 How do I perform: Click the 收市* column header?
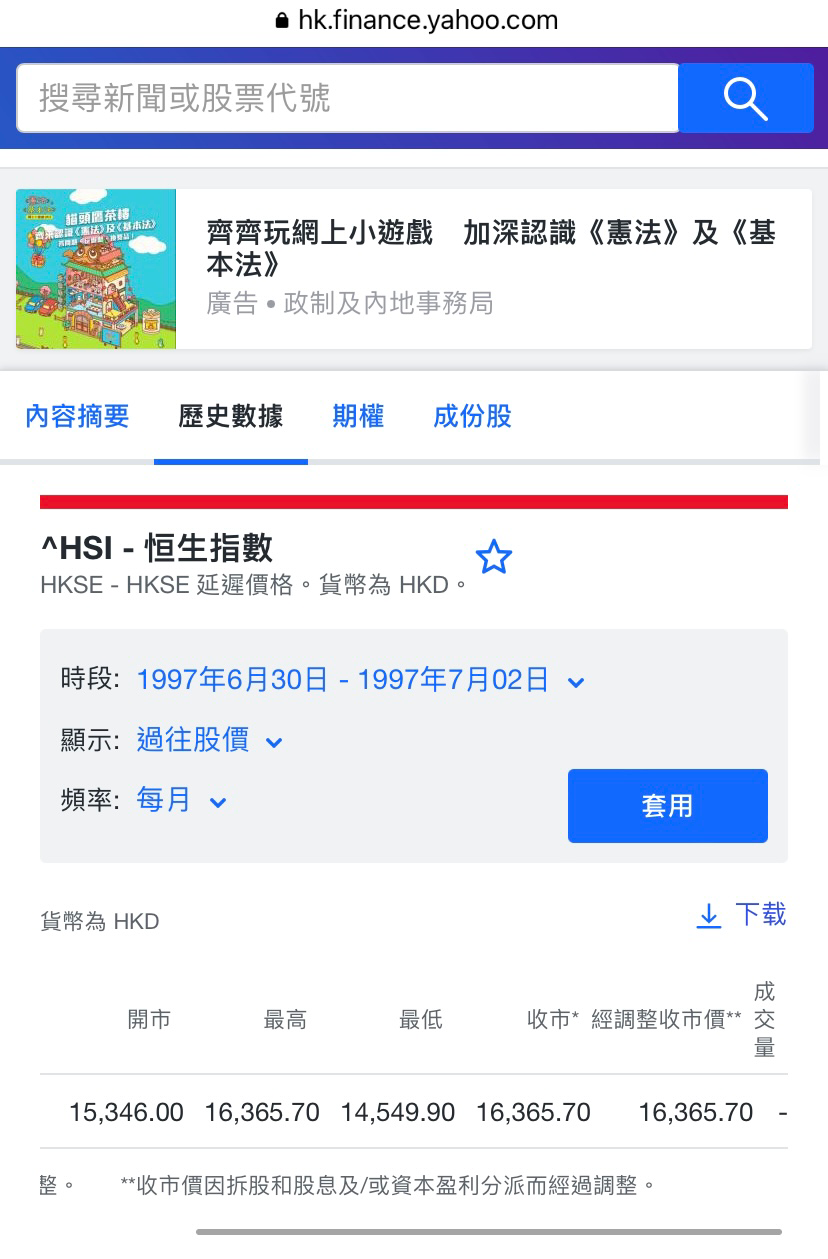pos(550,1020)
